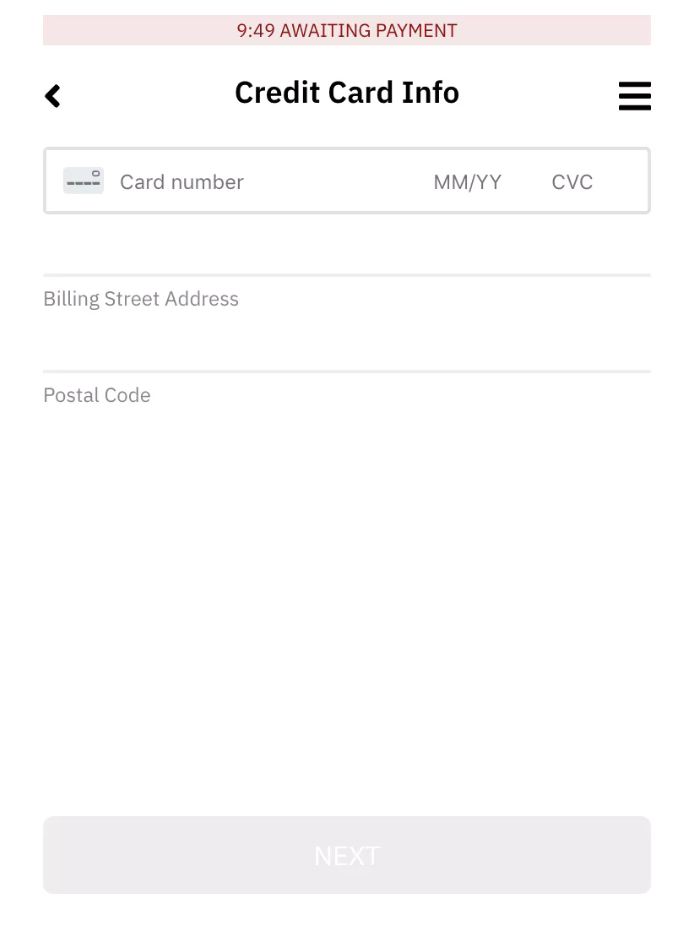
Task: Tap the MM/YY expiry date field
Action: pyautogui.click(x=467, y=182)
